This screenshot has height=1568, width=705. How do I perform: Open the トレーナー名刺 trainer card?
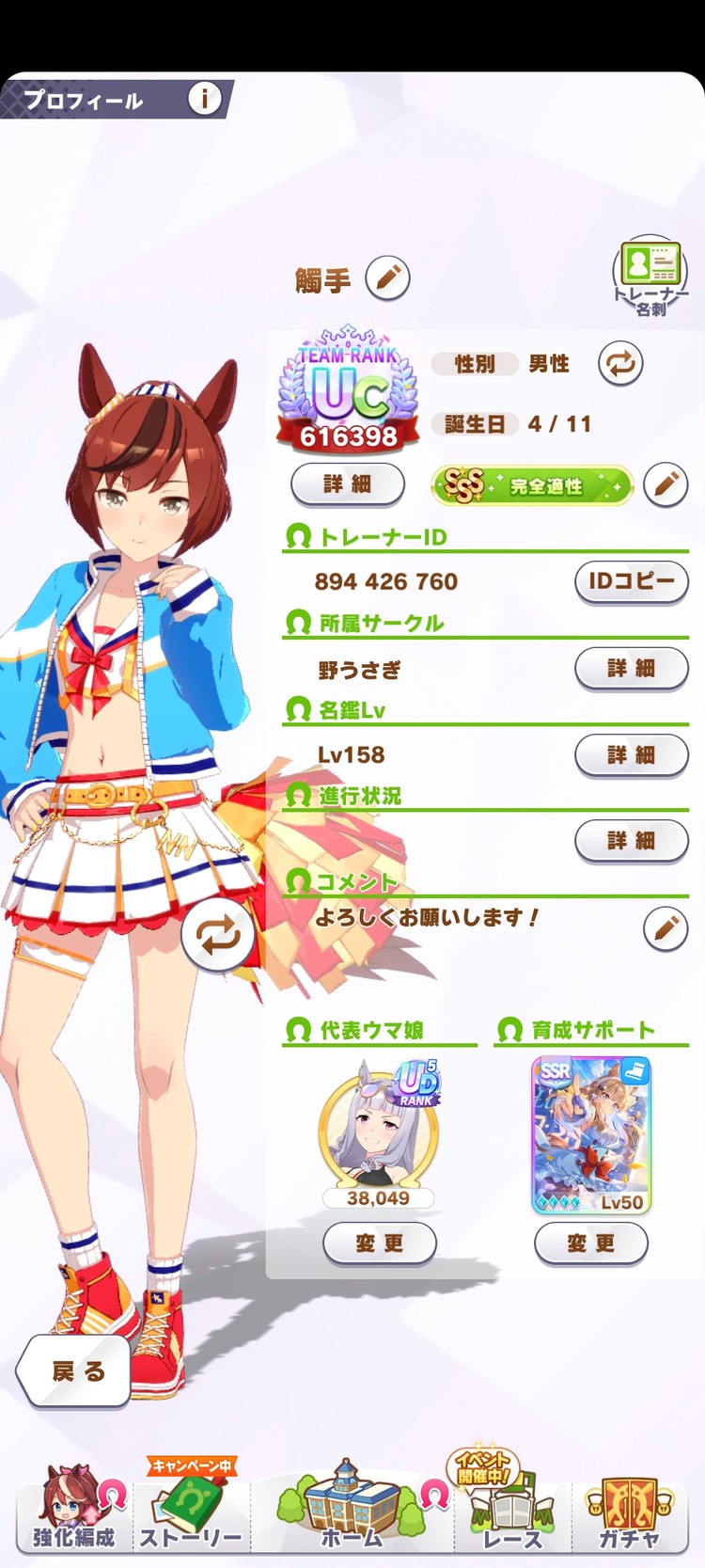[650, 274]
